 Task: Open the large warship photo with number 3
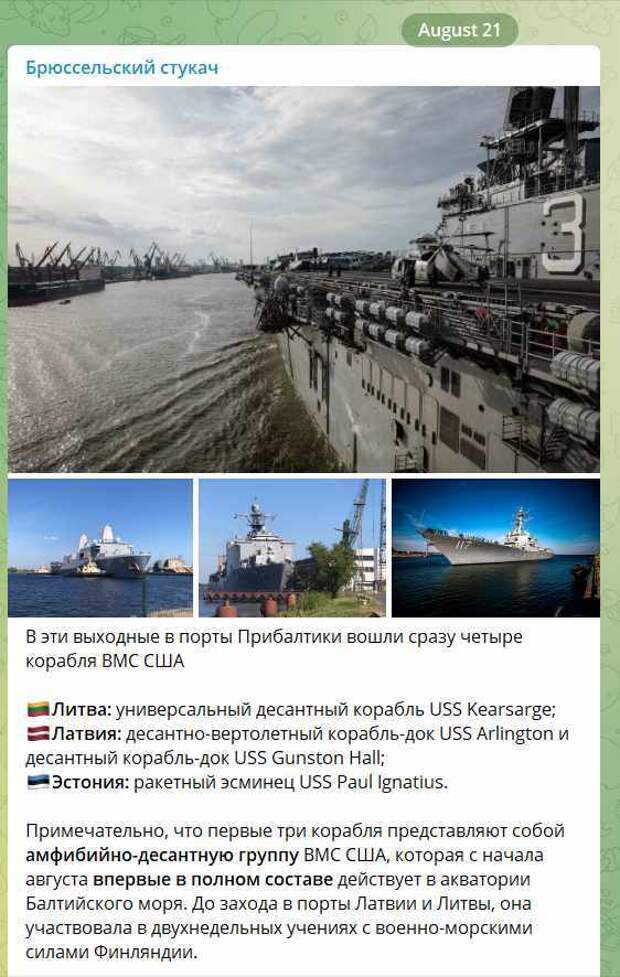click(304, 280)
